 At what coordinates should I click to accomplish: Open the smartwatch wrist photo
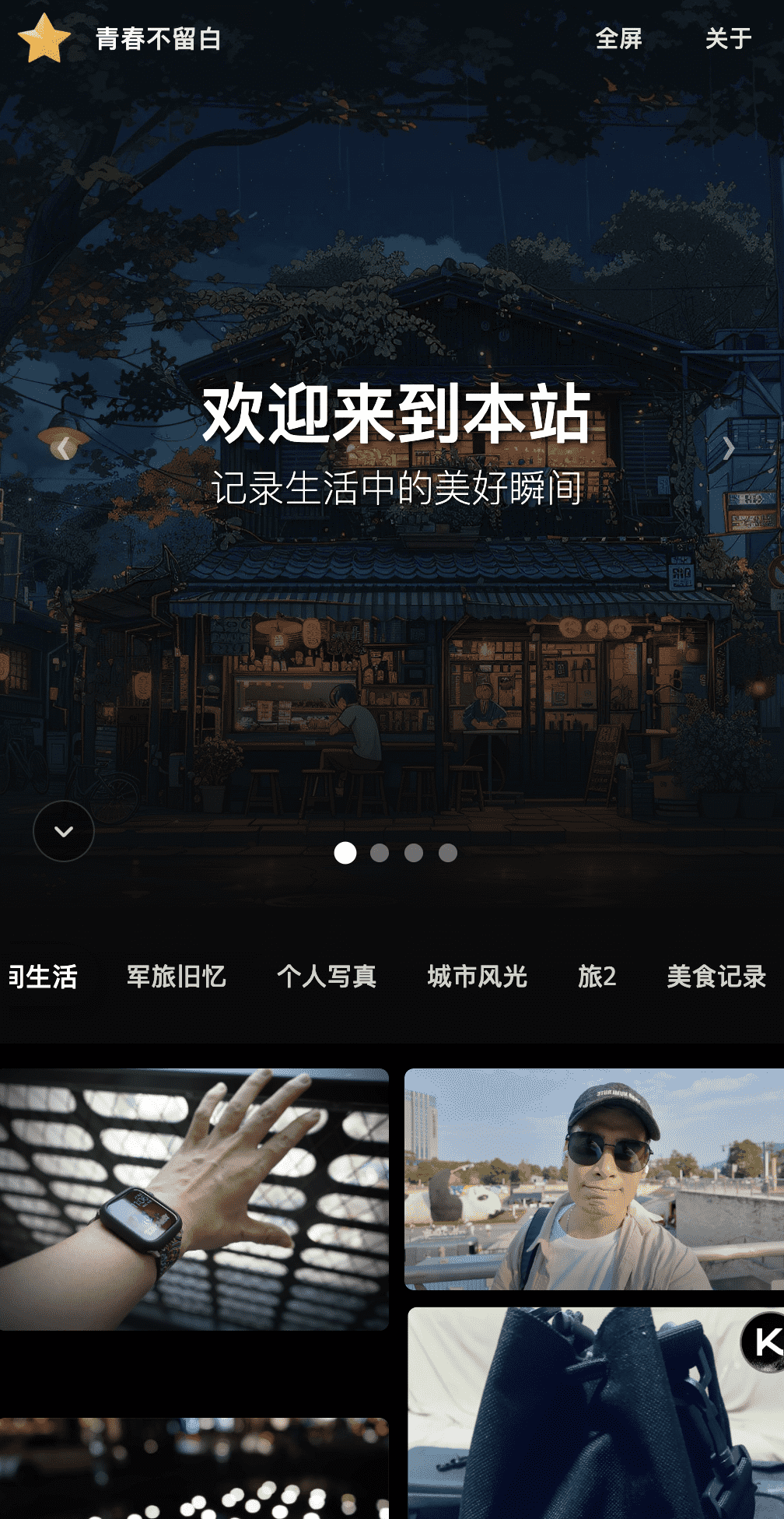(194, 1198)
